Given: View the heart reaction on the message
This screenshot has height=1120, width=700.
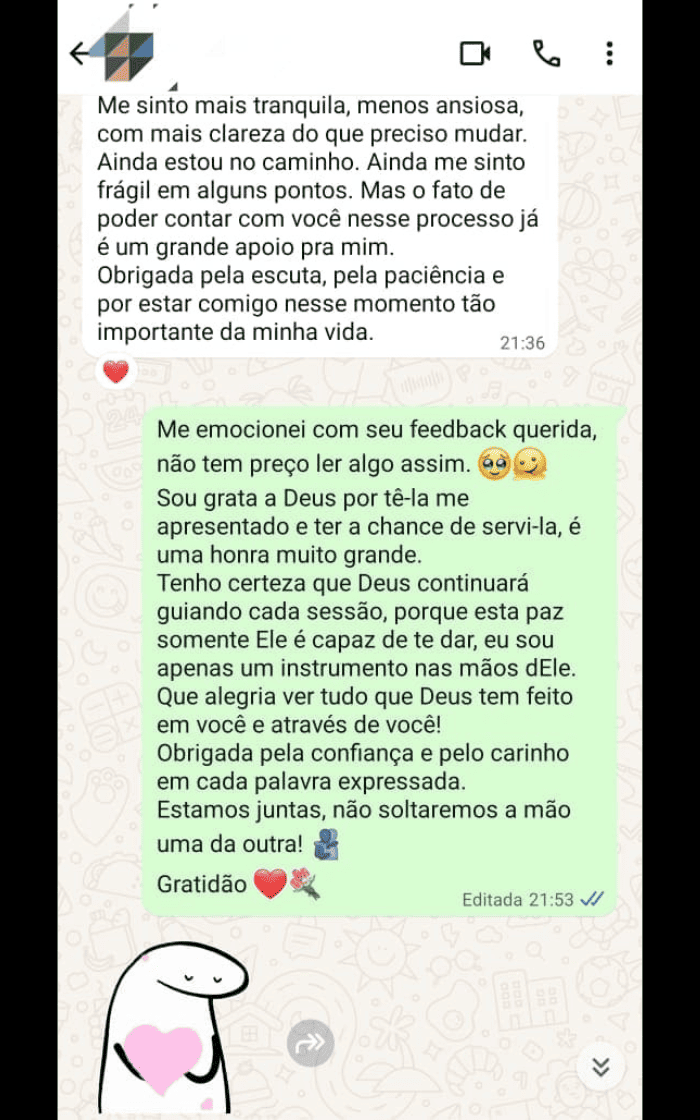Looking at the screenshot, I should click(x=116, y=372).
